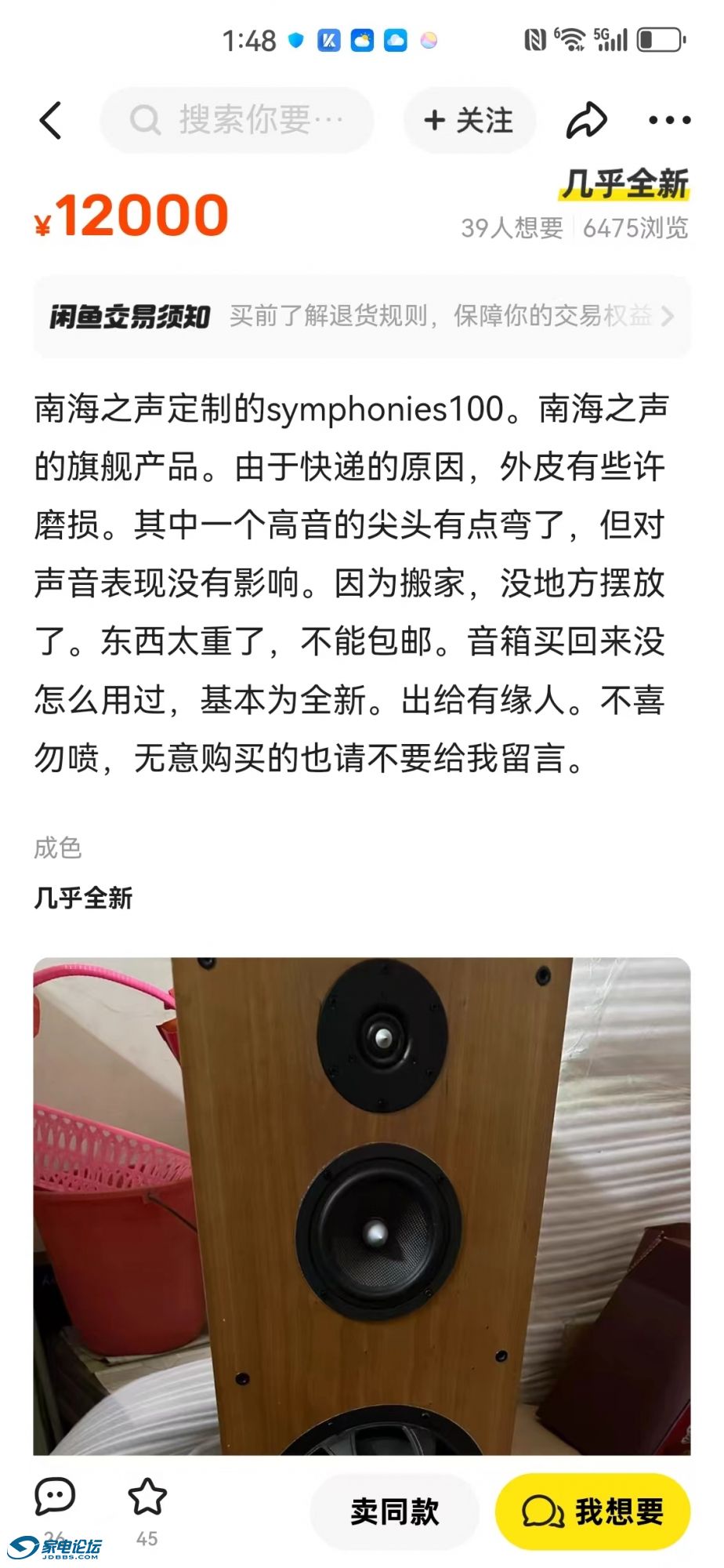Tap 我想要 to contact seller
The image size is (724, 1568).
click(x=592, y=1511)
